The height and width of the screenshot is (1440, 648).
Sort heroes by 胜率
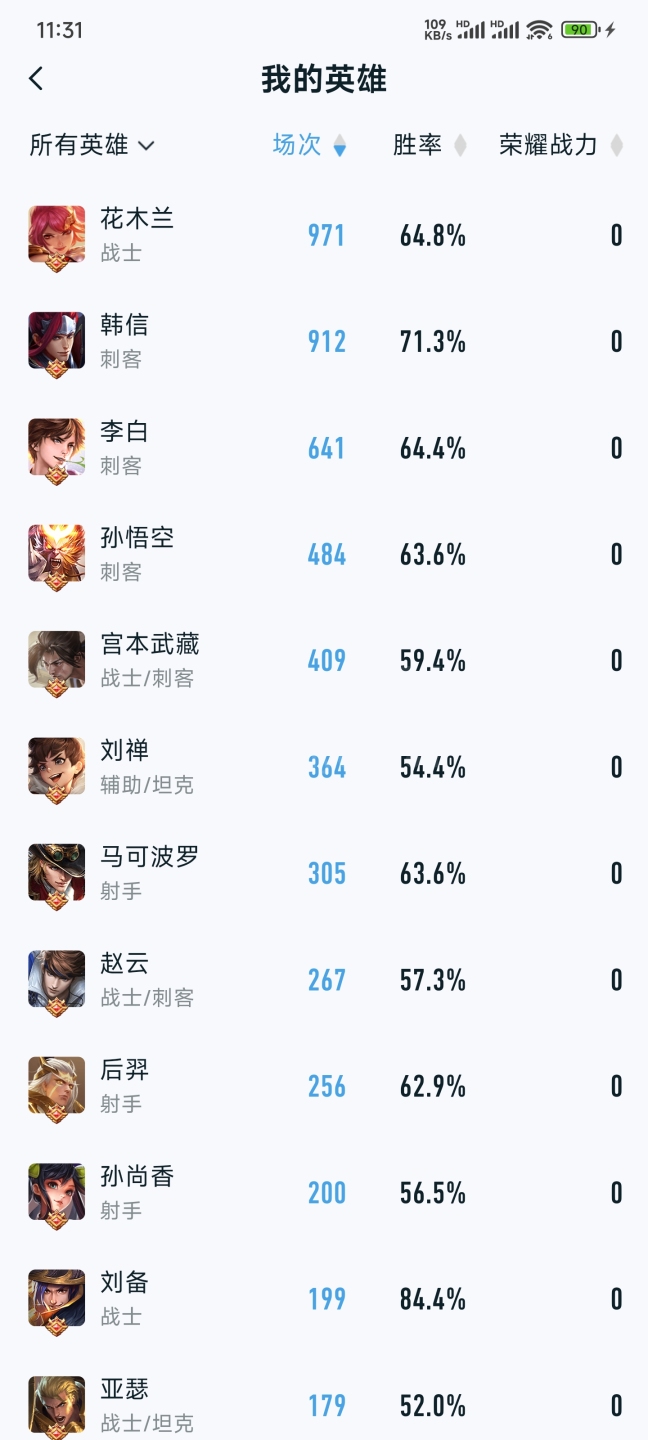tap(429, 145)
